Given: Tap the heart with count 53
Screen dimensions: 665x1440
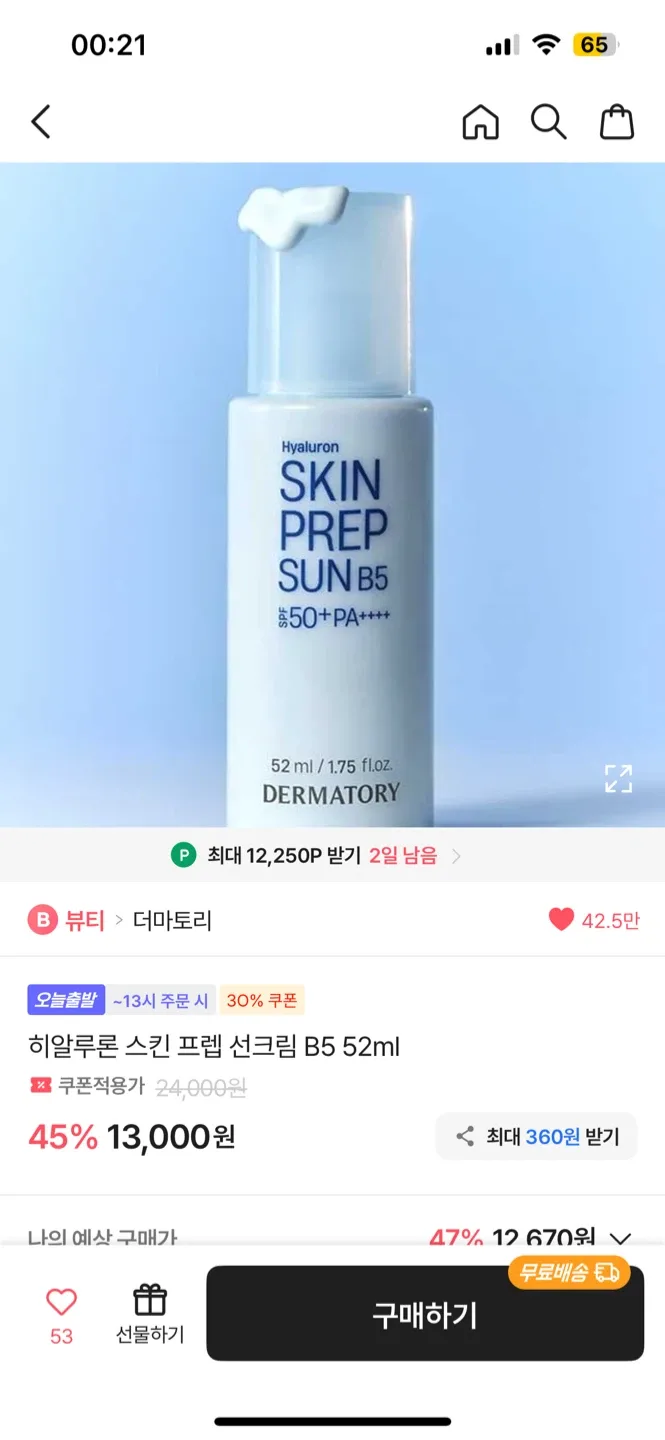Looking at the screenshot, I should [x=62, y=1314].
